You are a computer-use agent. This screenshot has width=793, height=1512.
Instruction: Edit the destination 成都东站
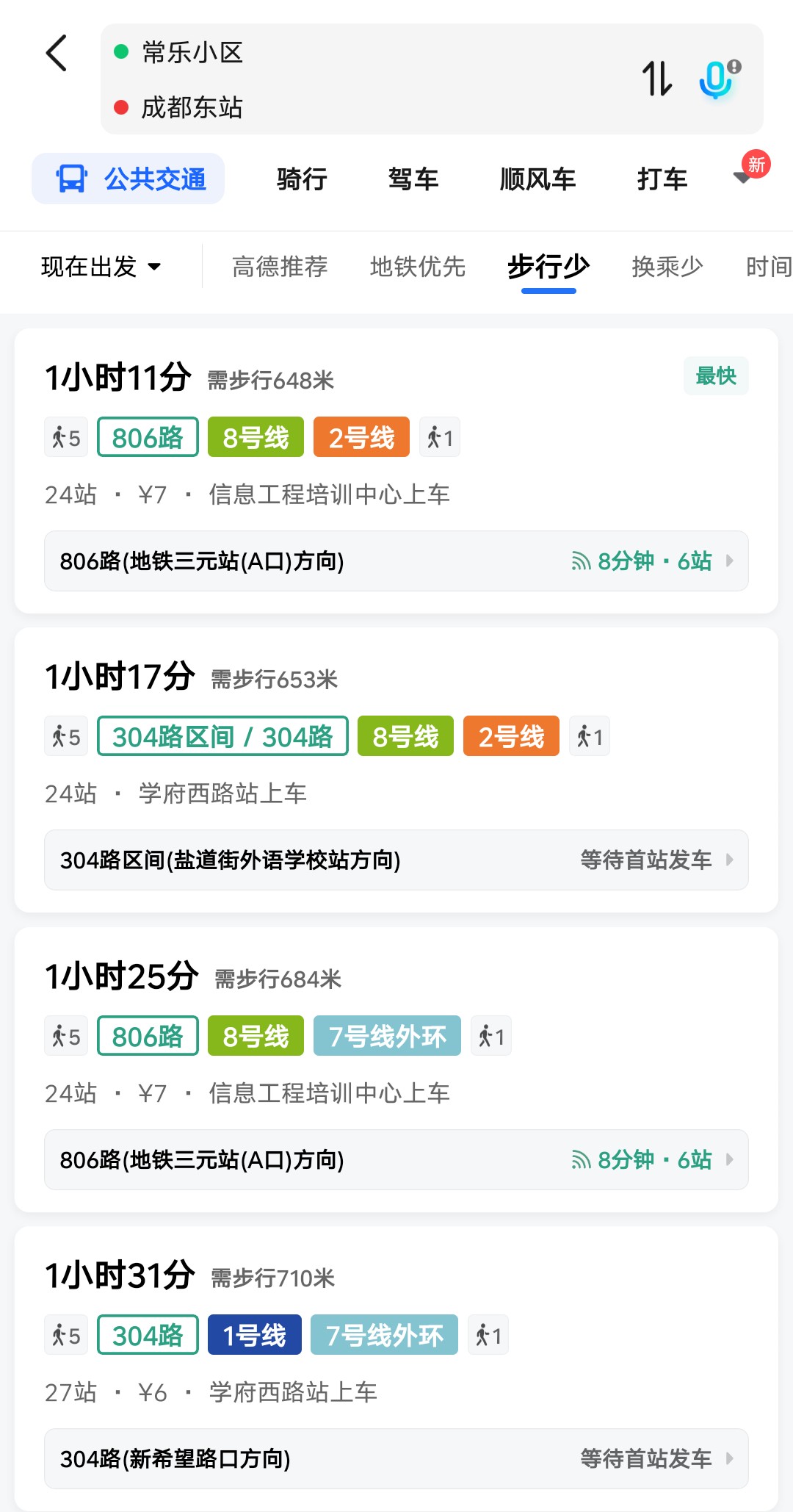192,107
